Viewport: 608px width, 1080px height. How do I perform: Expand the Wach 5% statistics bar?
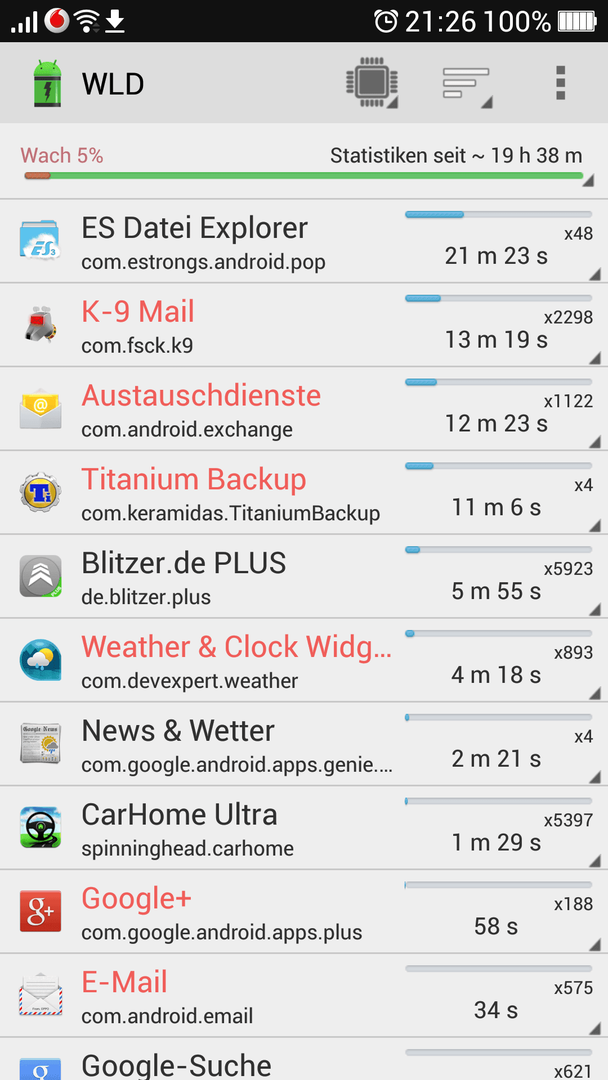point(304,162)
